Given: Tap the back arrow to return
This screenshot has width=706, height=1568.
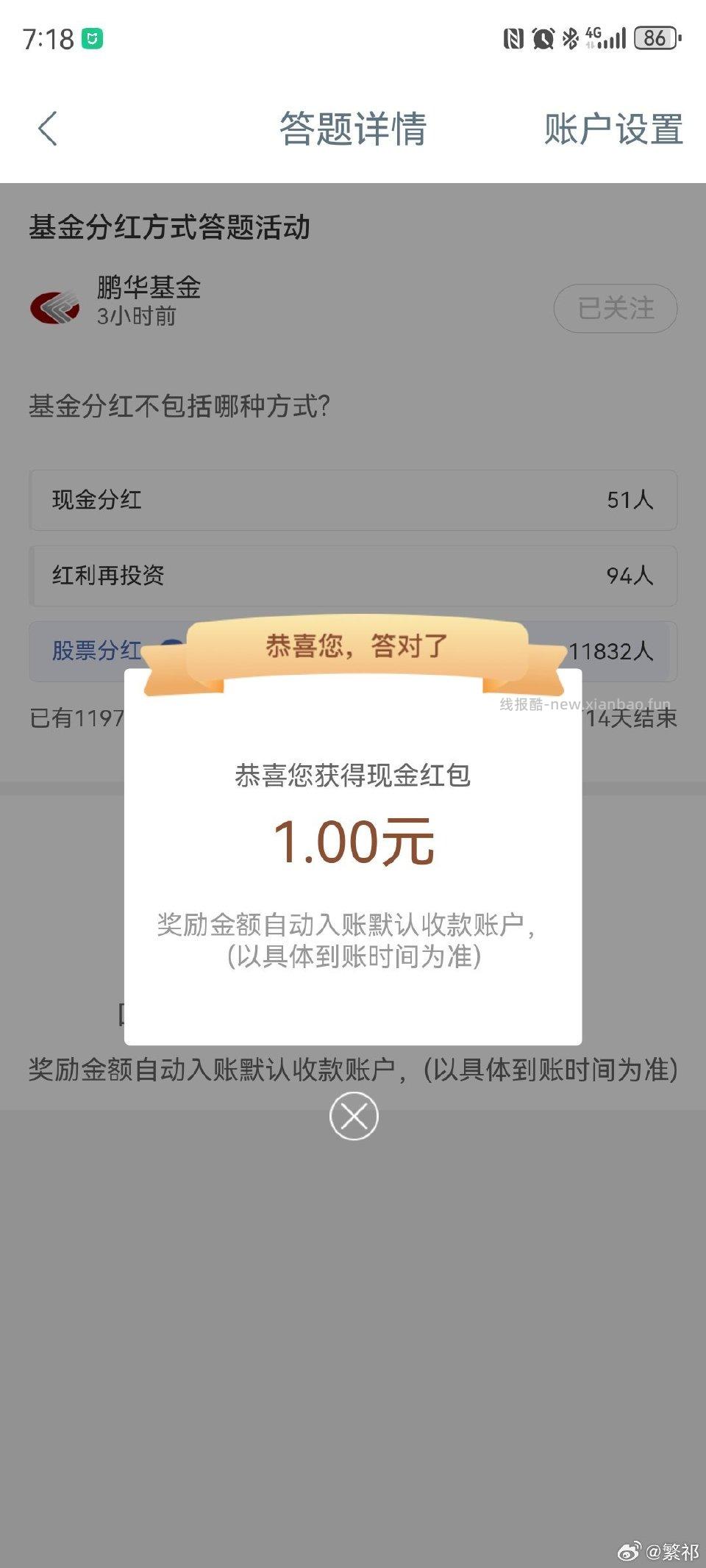Looking at the screenshot, I should pos(48,129).
